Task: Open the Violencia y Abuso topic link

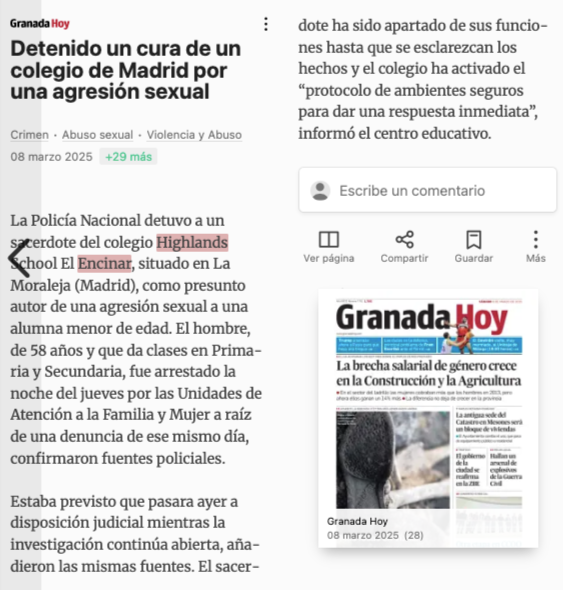Action: [194, 135]
